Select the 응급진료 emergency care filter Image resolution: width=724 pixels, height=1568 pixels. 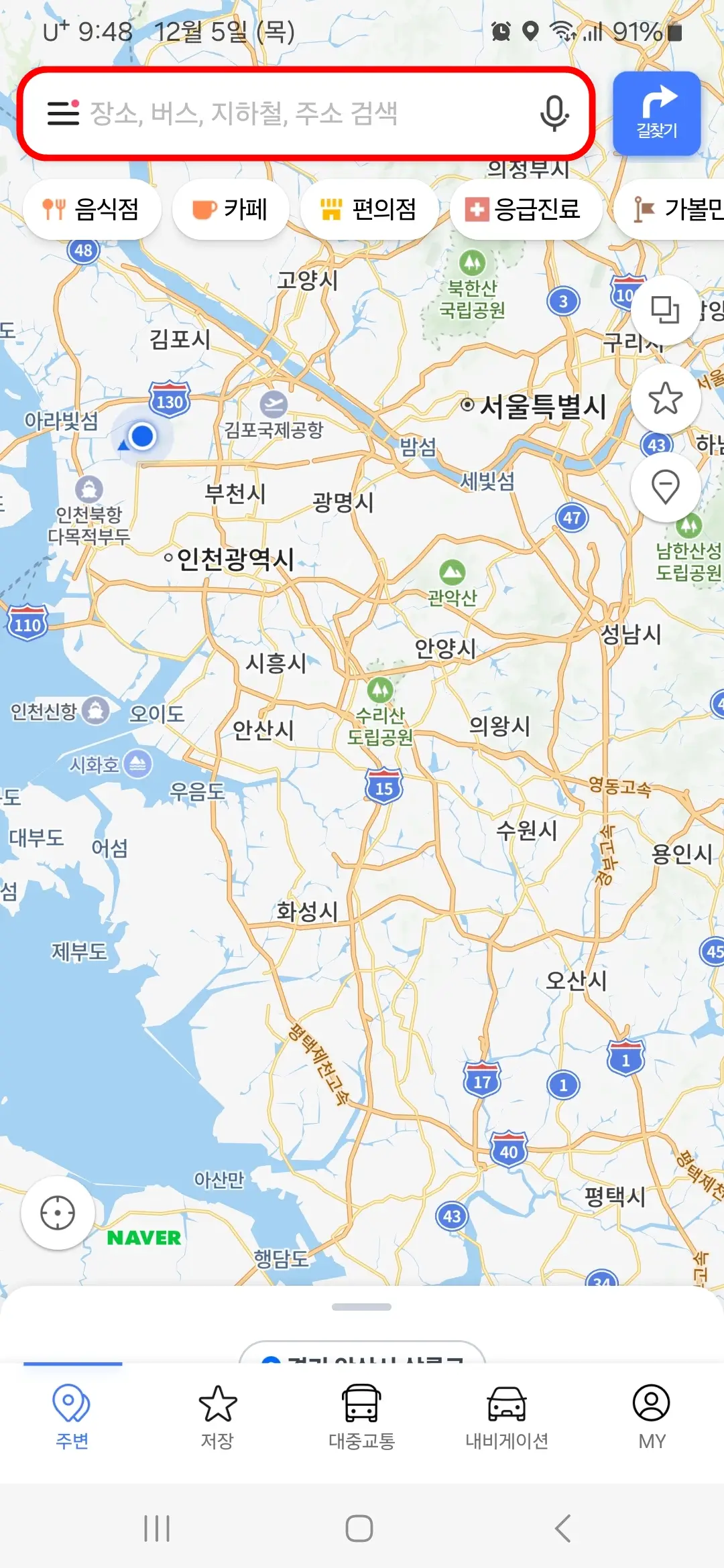click(x=526, y=209)
